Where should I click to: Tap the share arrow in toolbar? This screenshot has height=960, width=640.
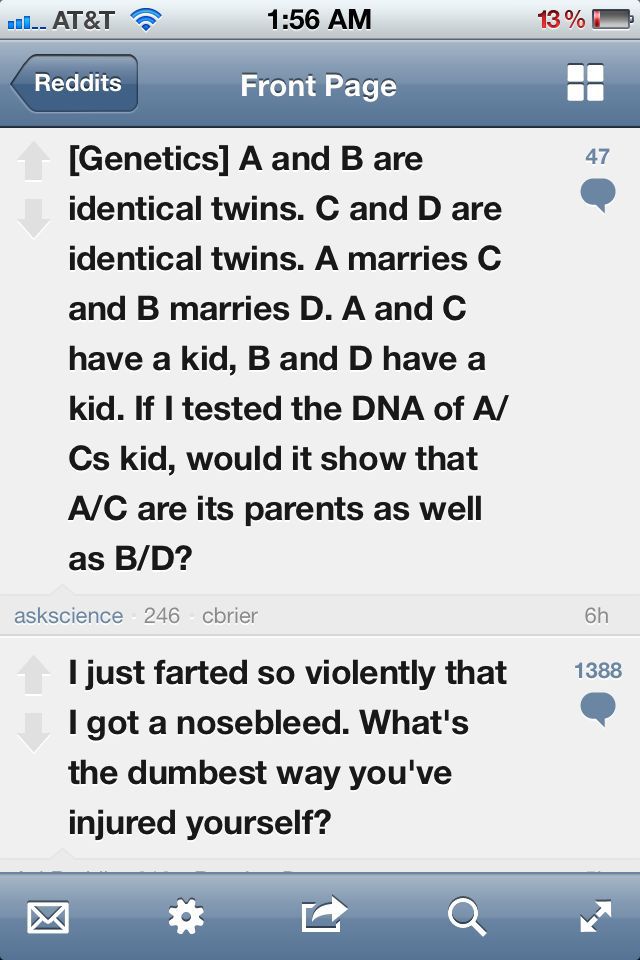tap(323, 916)
